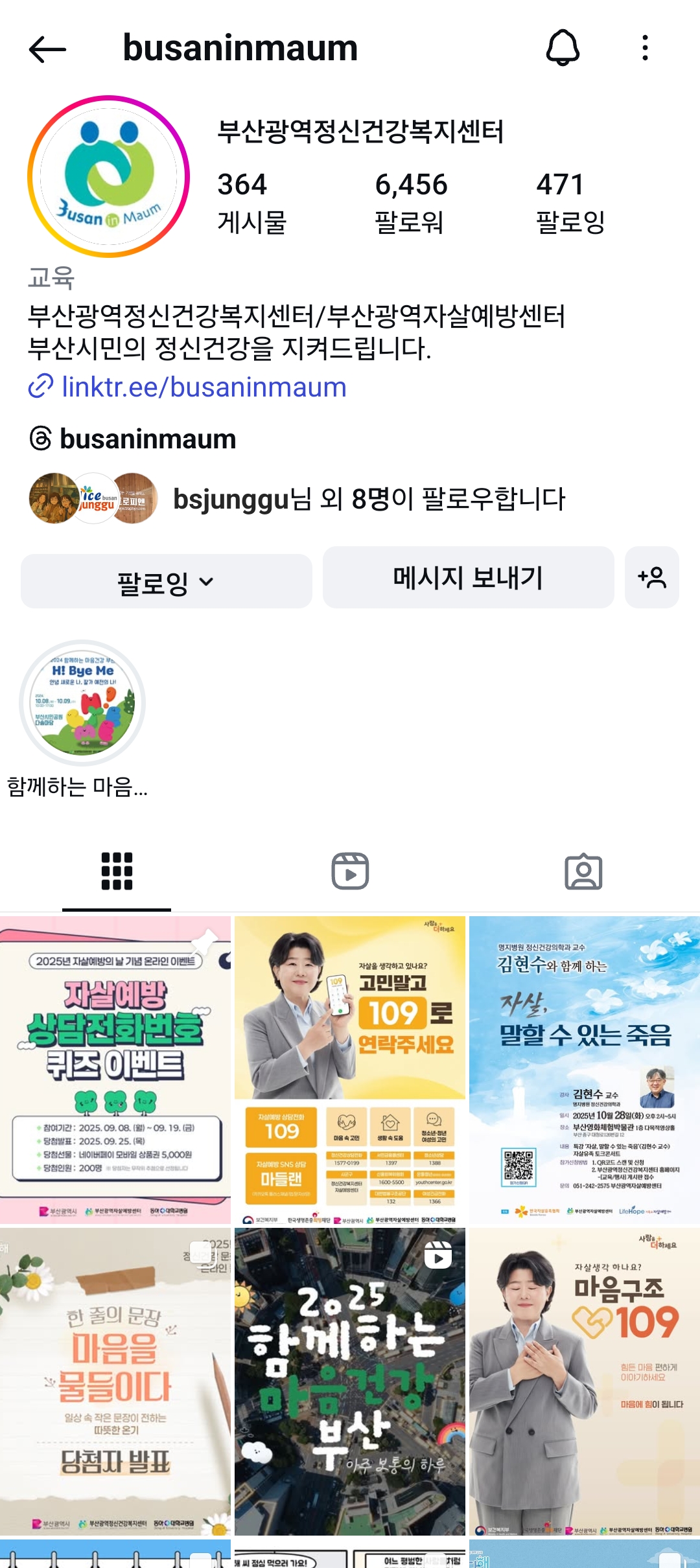Screen dimensions: 700x1568
Task: Open the three-dot overflow menu
Action: click(644, 48)
